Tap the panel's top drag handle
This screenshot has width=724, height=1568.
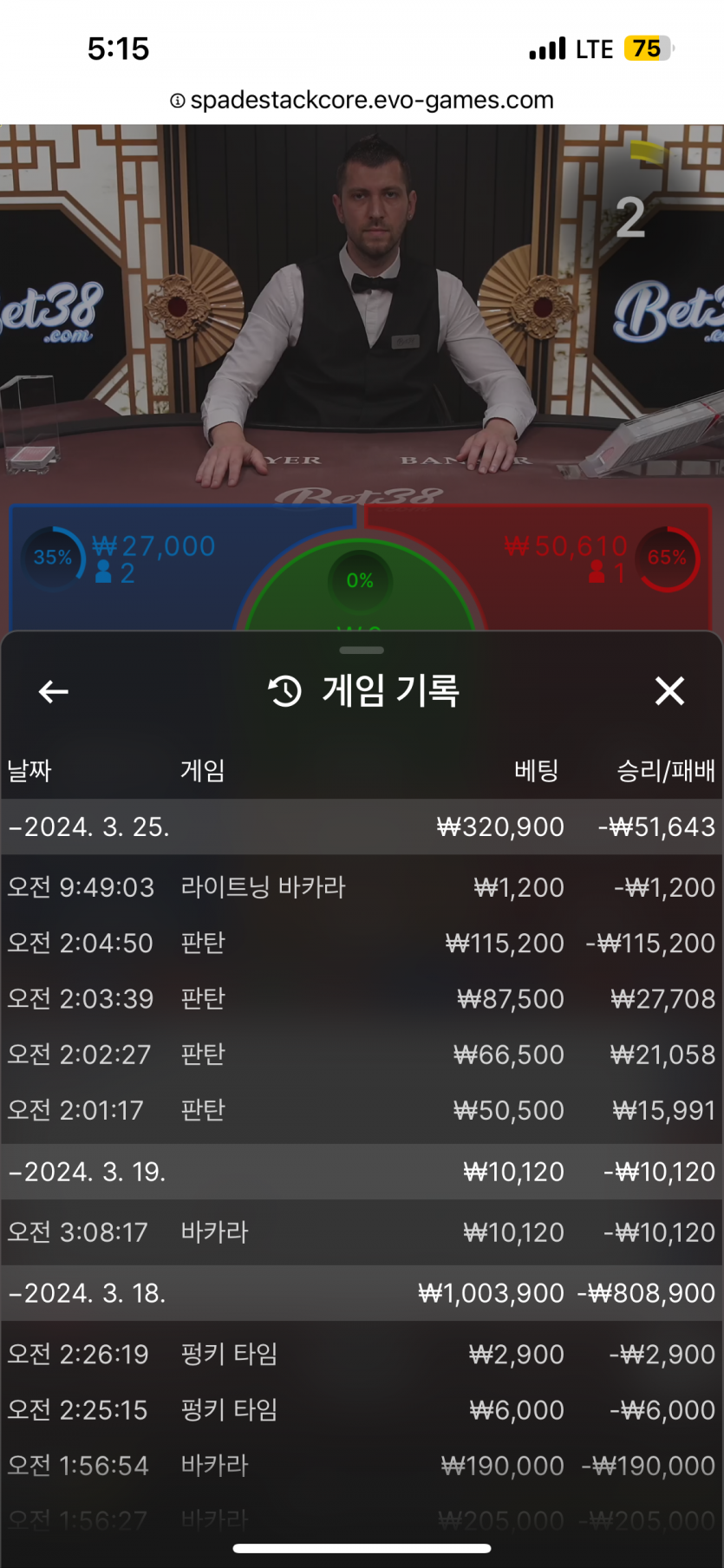click(362, 650)
